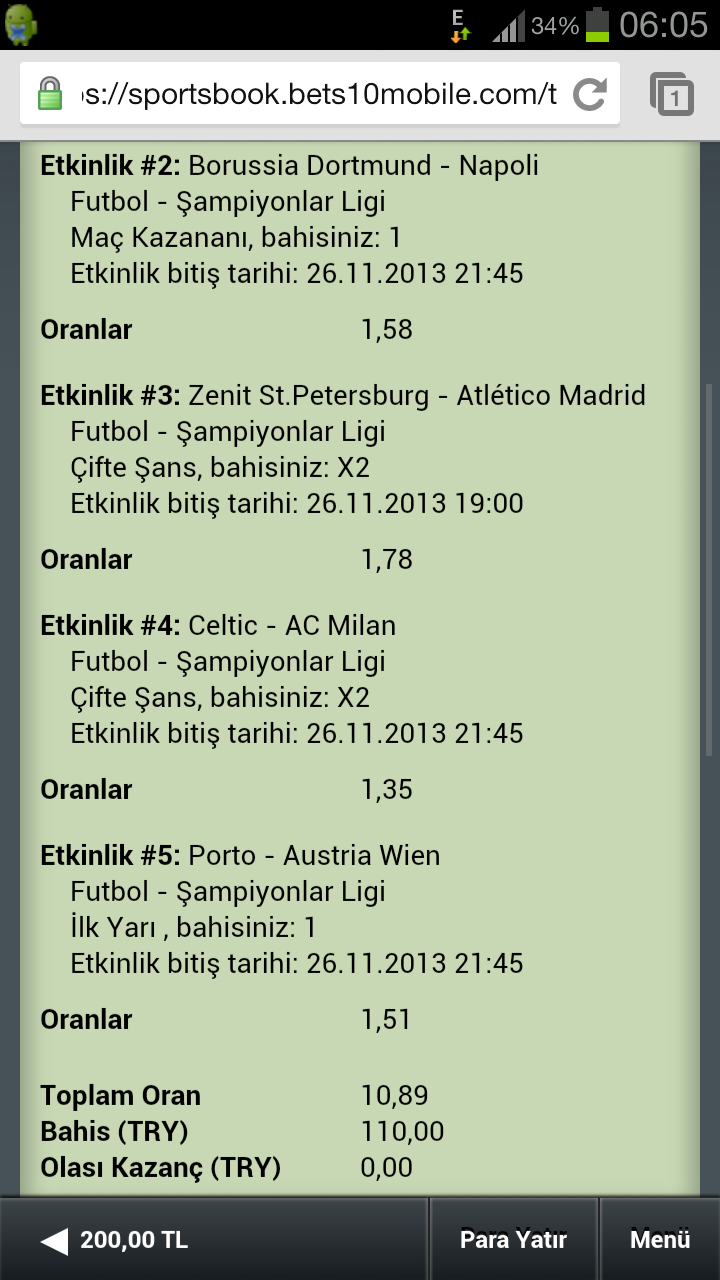The width and height of the screenshot is (720, 1280).
Task: Open Para Yatır to deposit money
Action: tap(513, 1240)
